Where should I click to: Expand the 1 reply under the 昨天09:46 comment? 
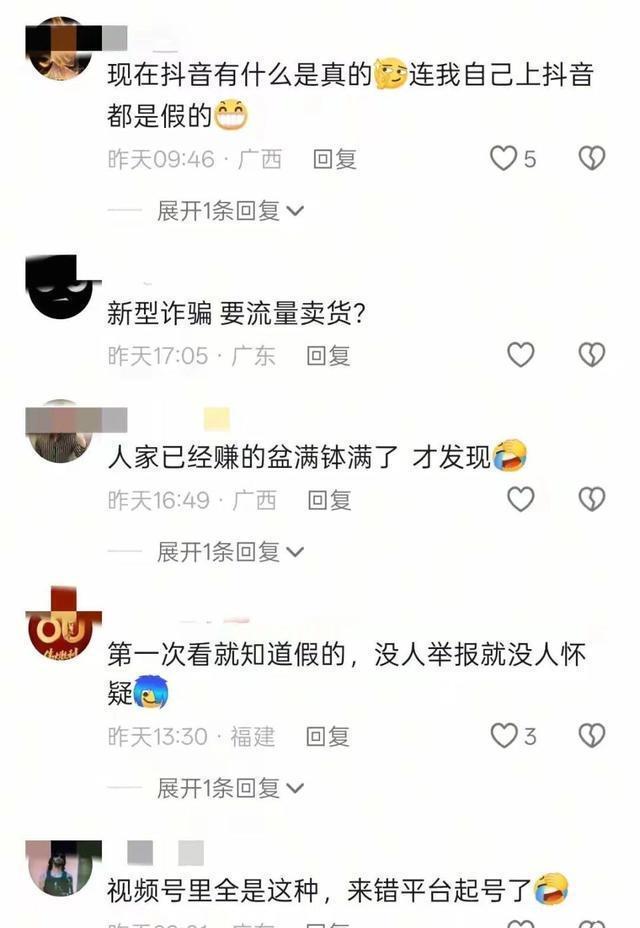tap(230, 211)
